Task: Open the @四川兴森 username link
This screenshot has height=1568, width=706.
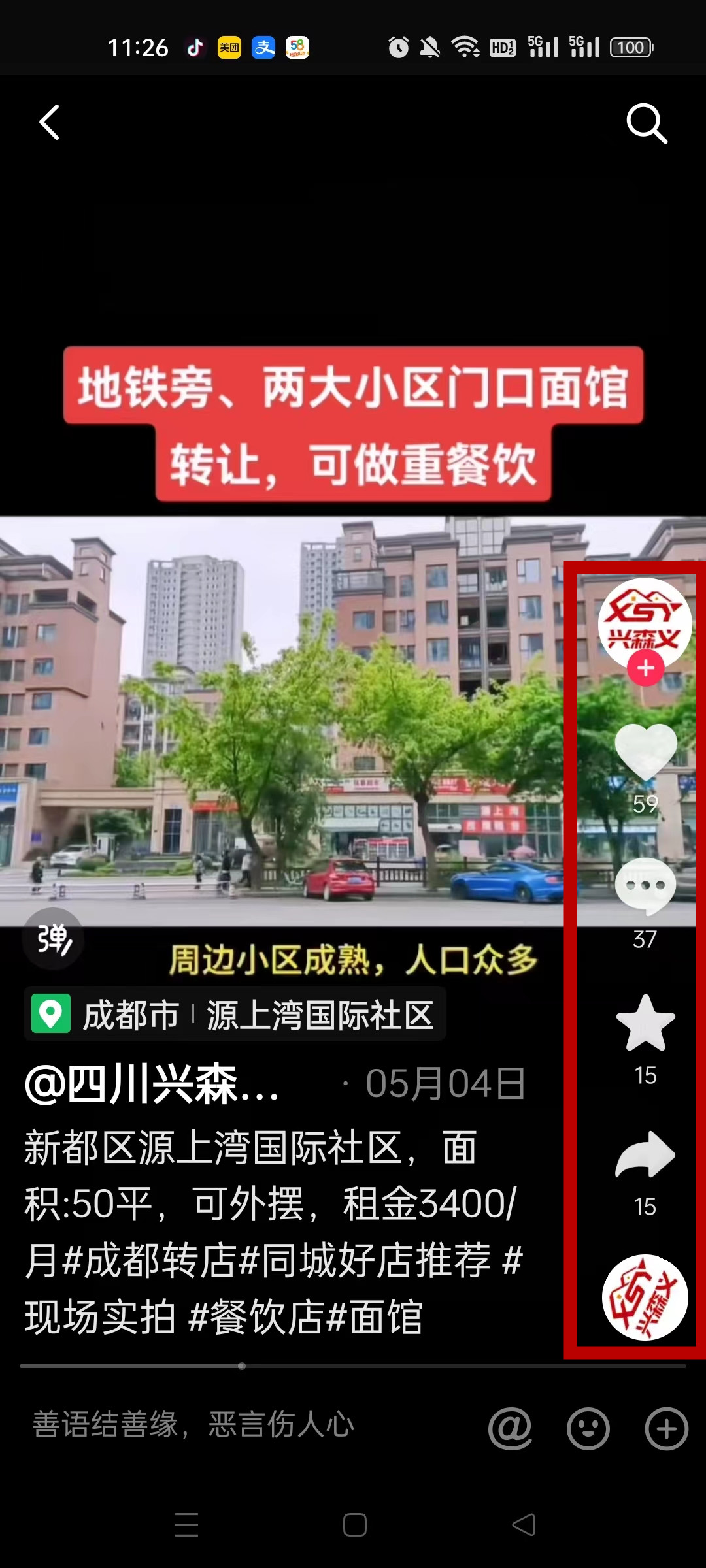Action: pos(152,1083)
